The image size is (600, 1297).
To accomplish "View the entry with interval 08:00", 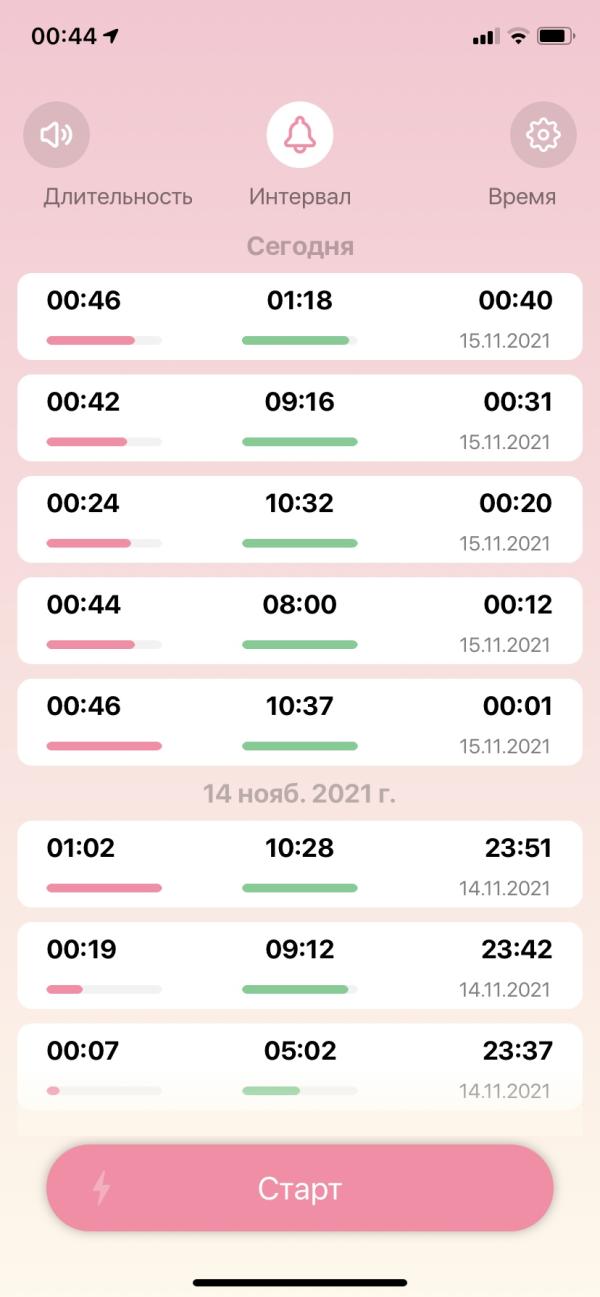I will click(x=300, y=620).
